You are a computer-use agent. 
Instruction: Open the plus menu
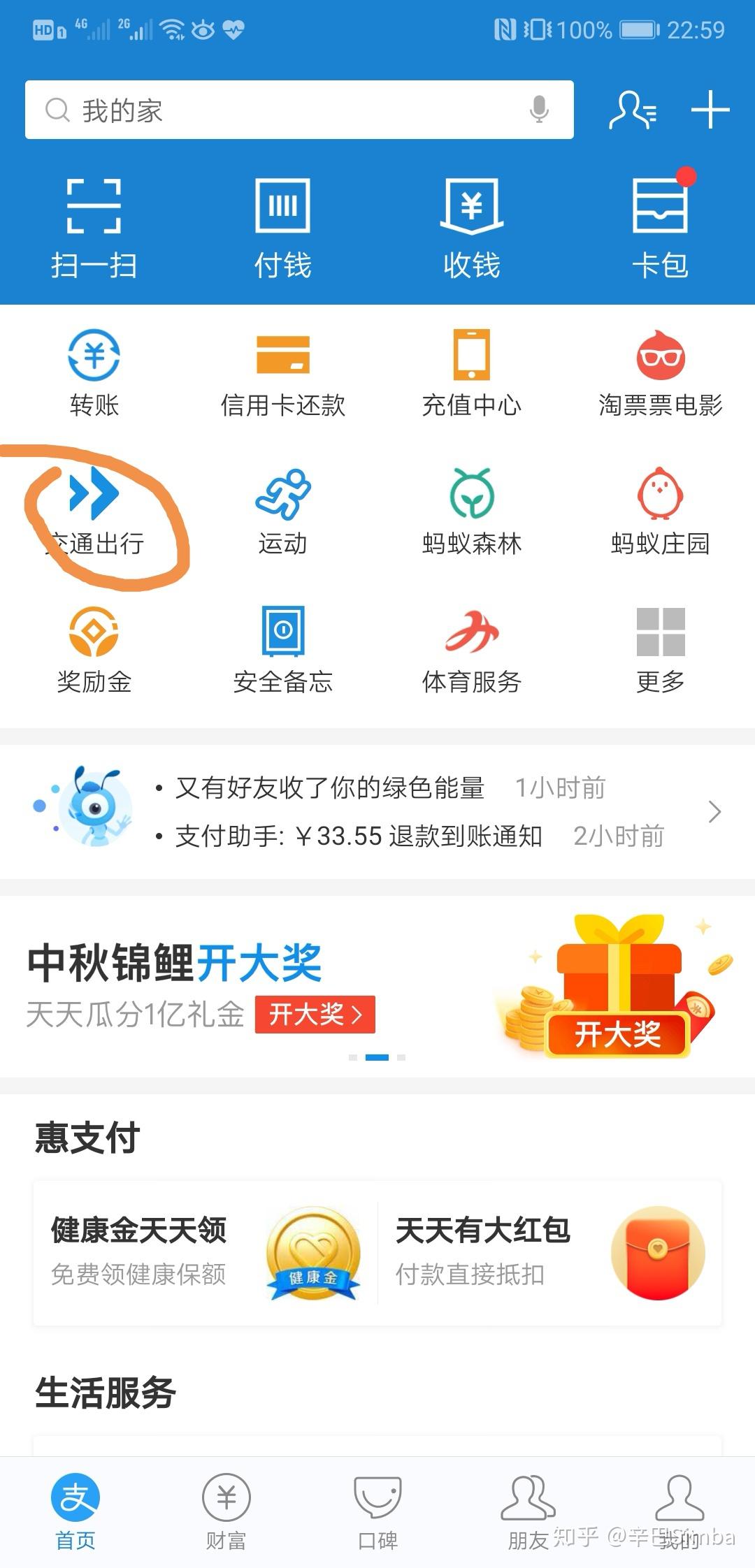pos(710,110)
